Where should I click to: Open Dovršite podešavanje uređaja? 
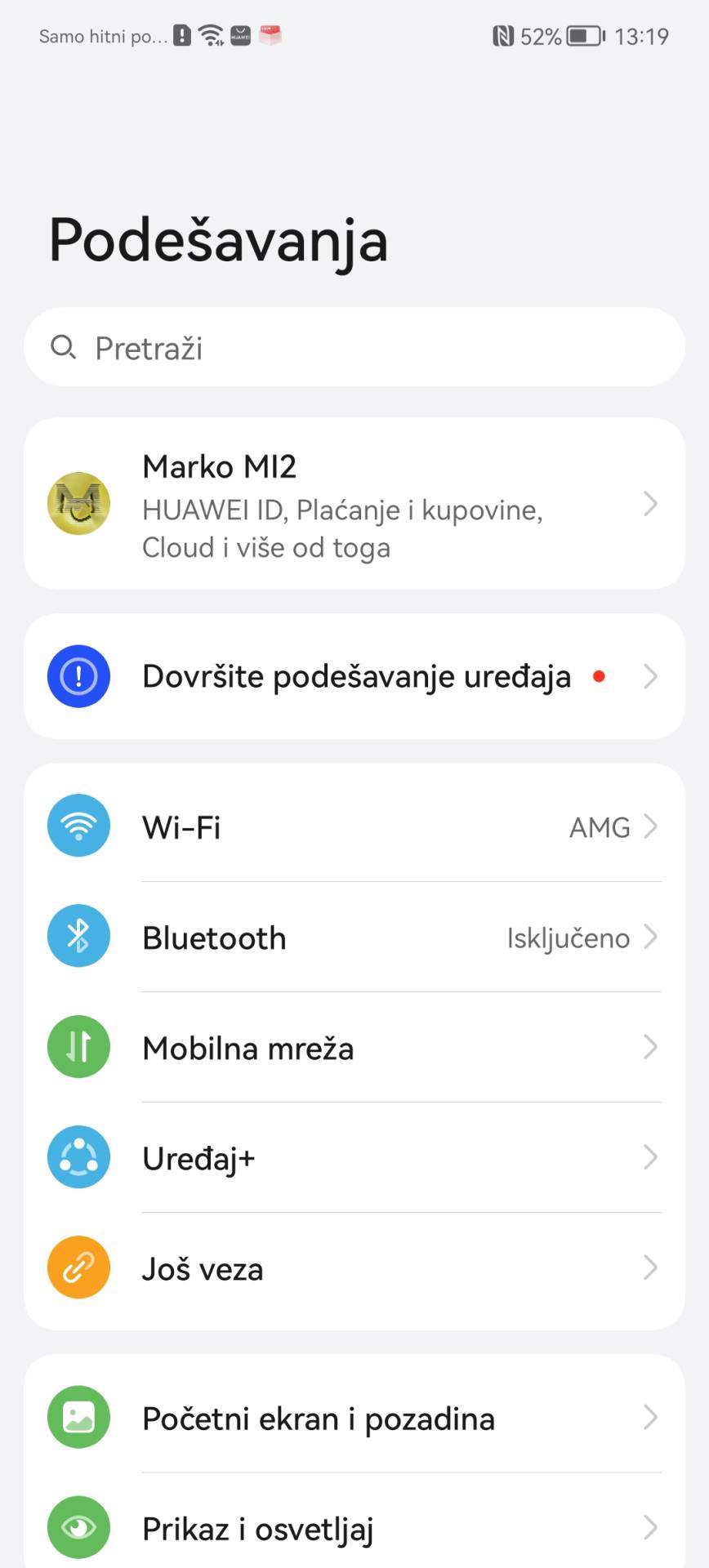click(x=354, y=676)
